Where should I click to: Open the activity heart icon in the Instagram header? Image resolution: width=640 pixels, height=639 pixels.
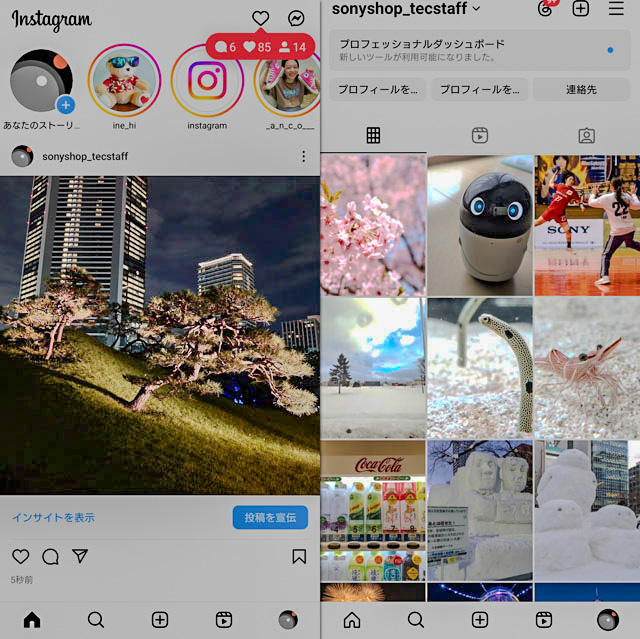(x=260, y=18)
